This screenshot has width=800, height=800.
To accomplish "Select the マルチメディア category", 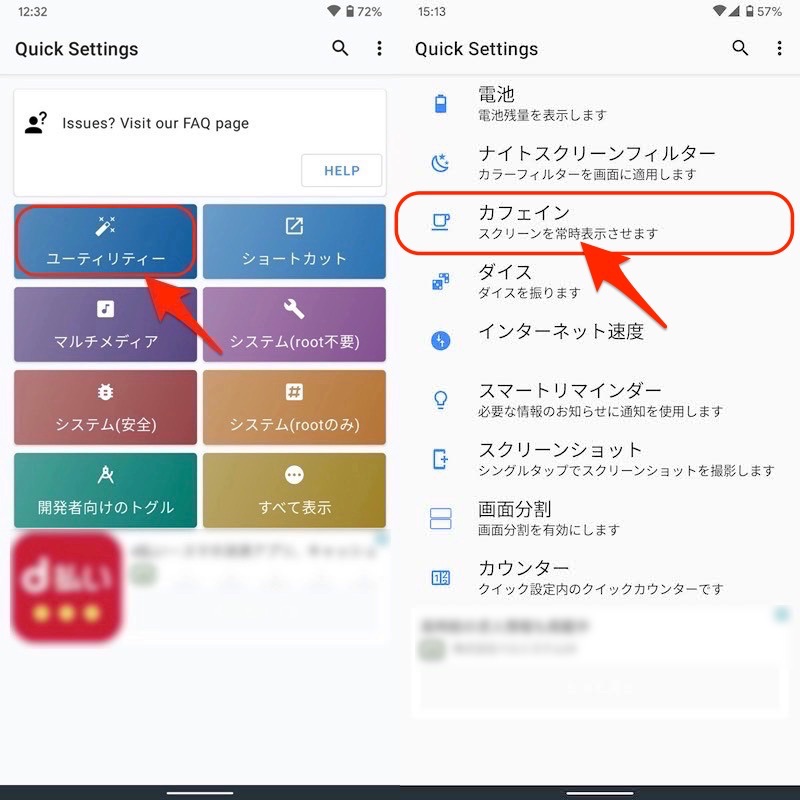I will tap(106, 324).
